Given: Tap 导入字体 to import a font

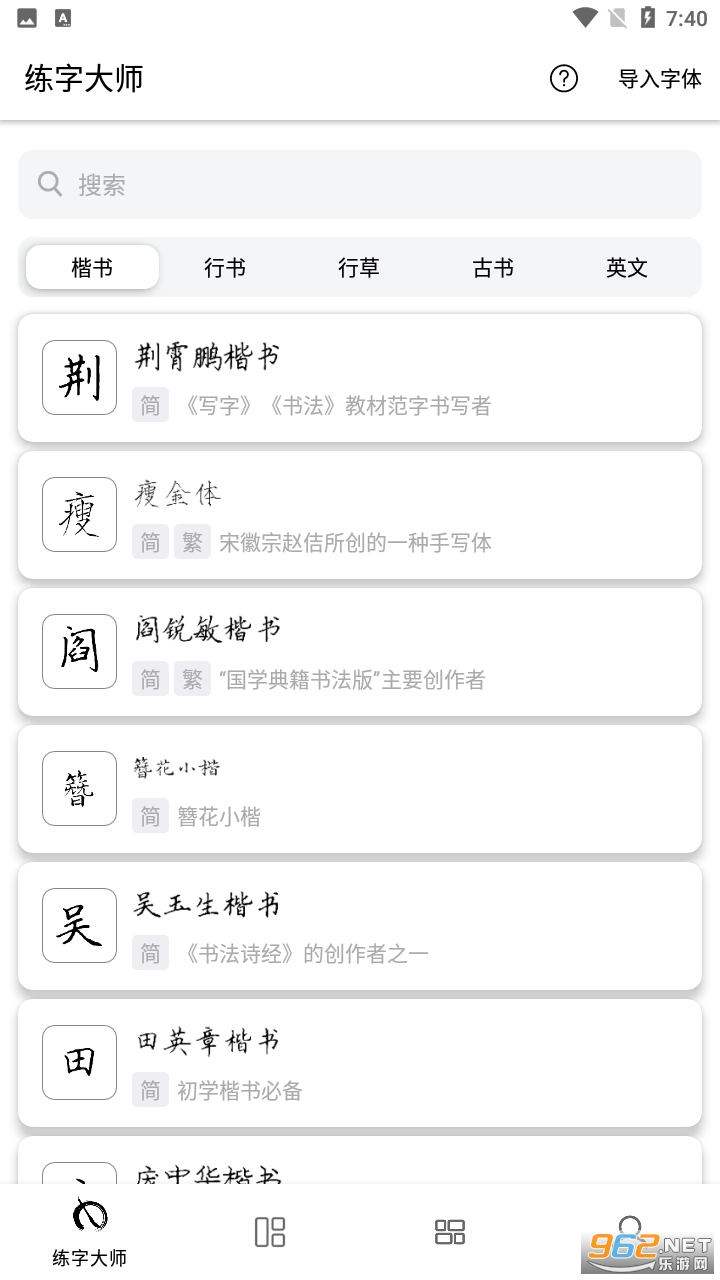Looking at the screenshot, I should 660,79.
